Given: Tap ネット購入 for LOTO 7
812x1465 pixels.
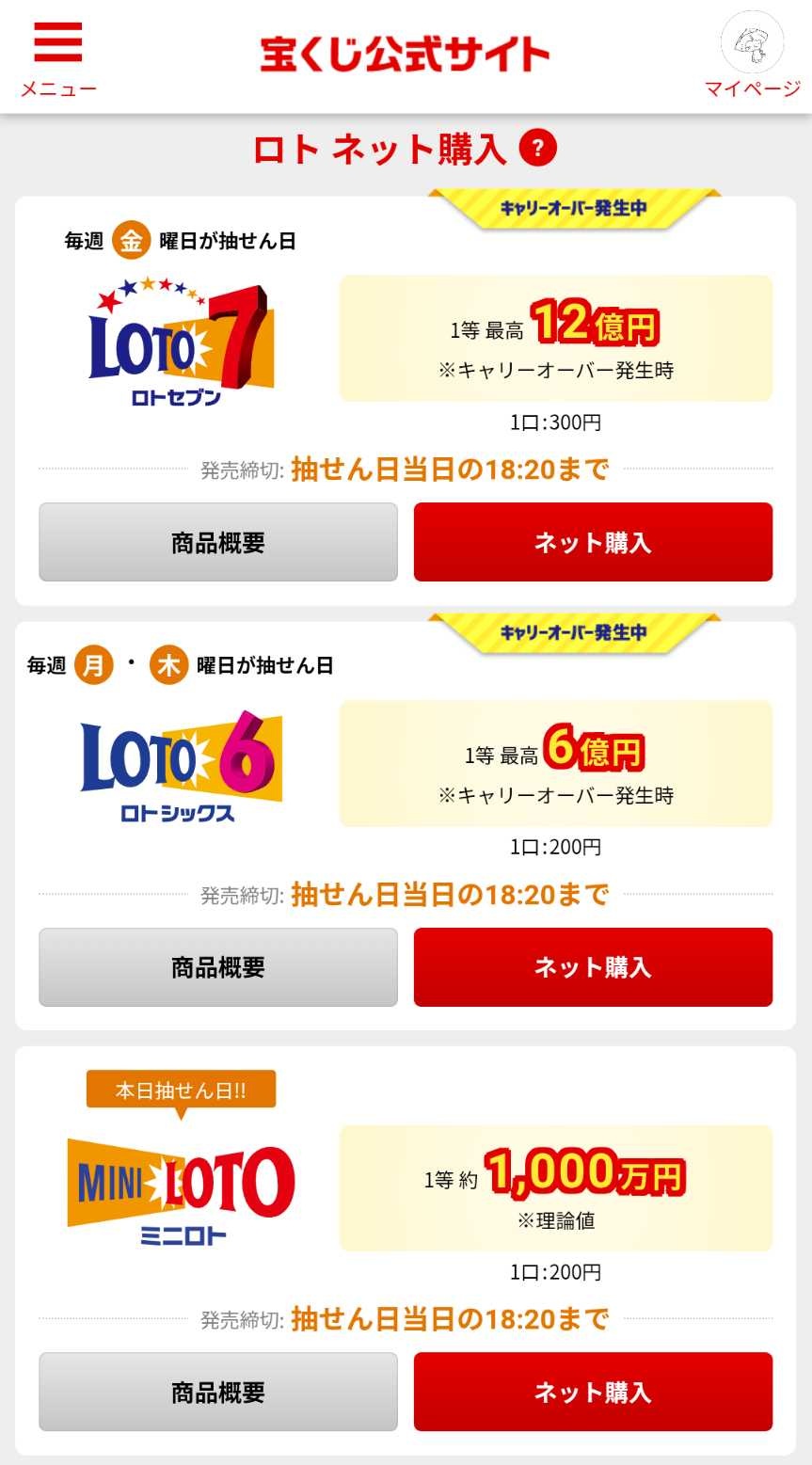Looking at the screenshot, I should pos(593,542).
